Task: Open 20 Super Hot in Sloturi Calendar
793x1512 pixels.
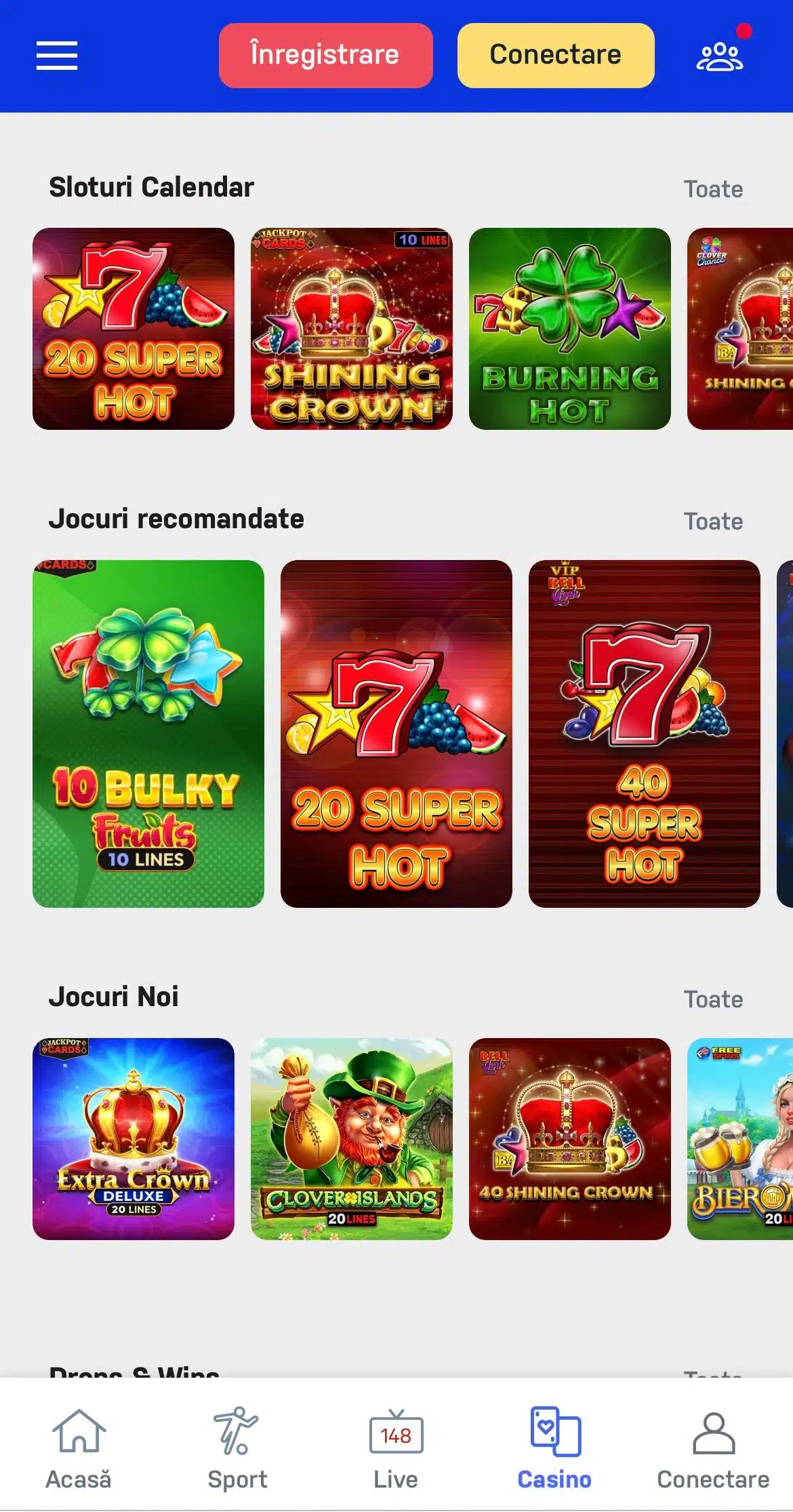Action: pos(134,329)
